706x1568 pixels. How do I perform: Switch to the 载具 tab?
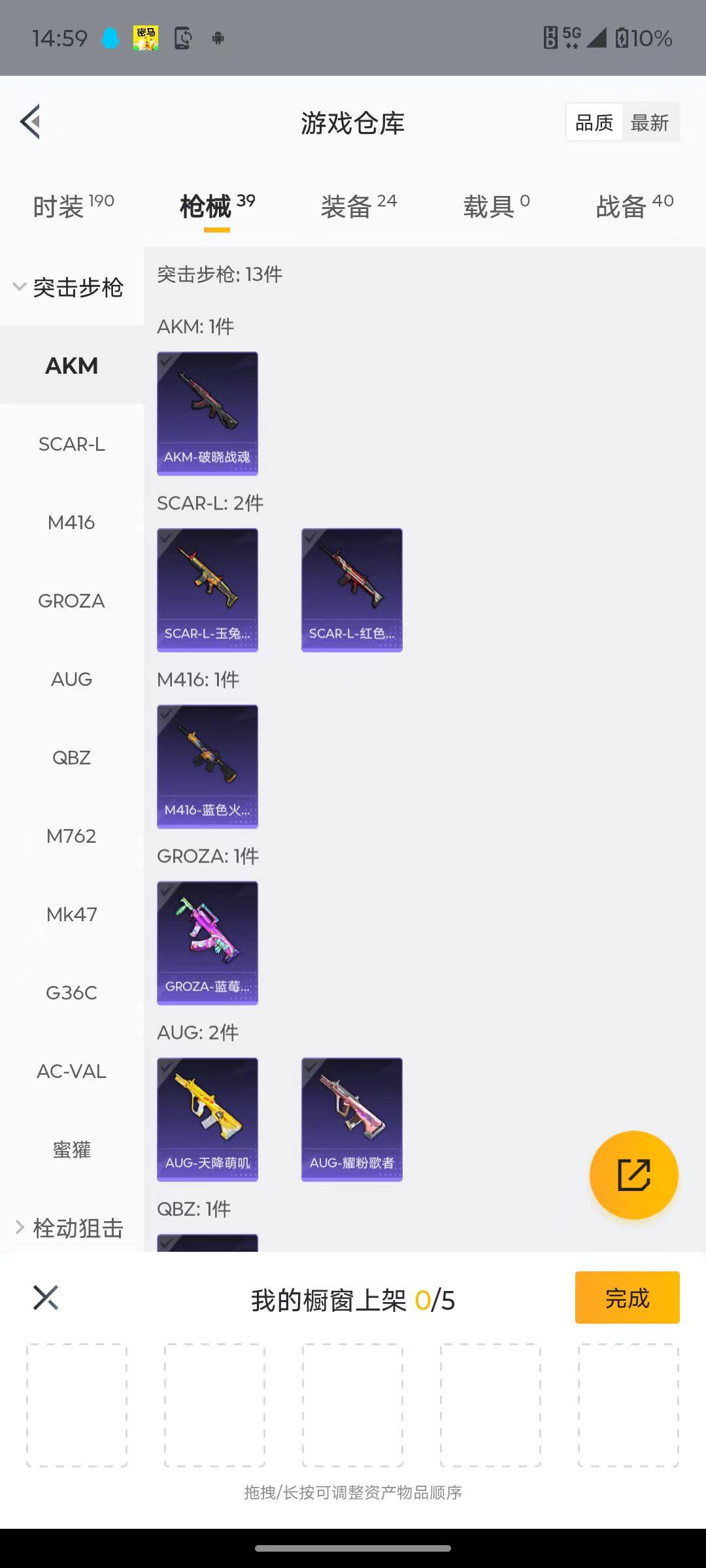(496, 206)
